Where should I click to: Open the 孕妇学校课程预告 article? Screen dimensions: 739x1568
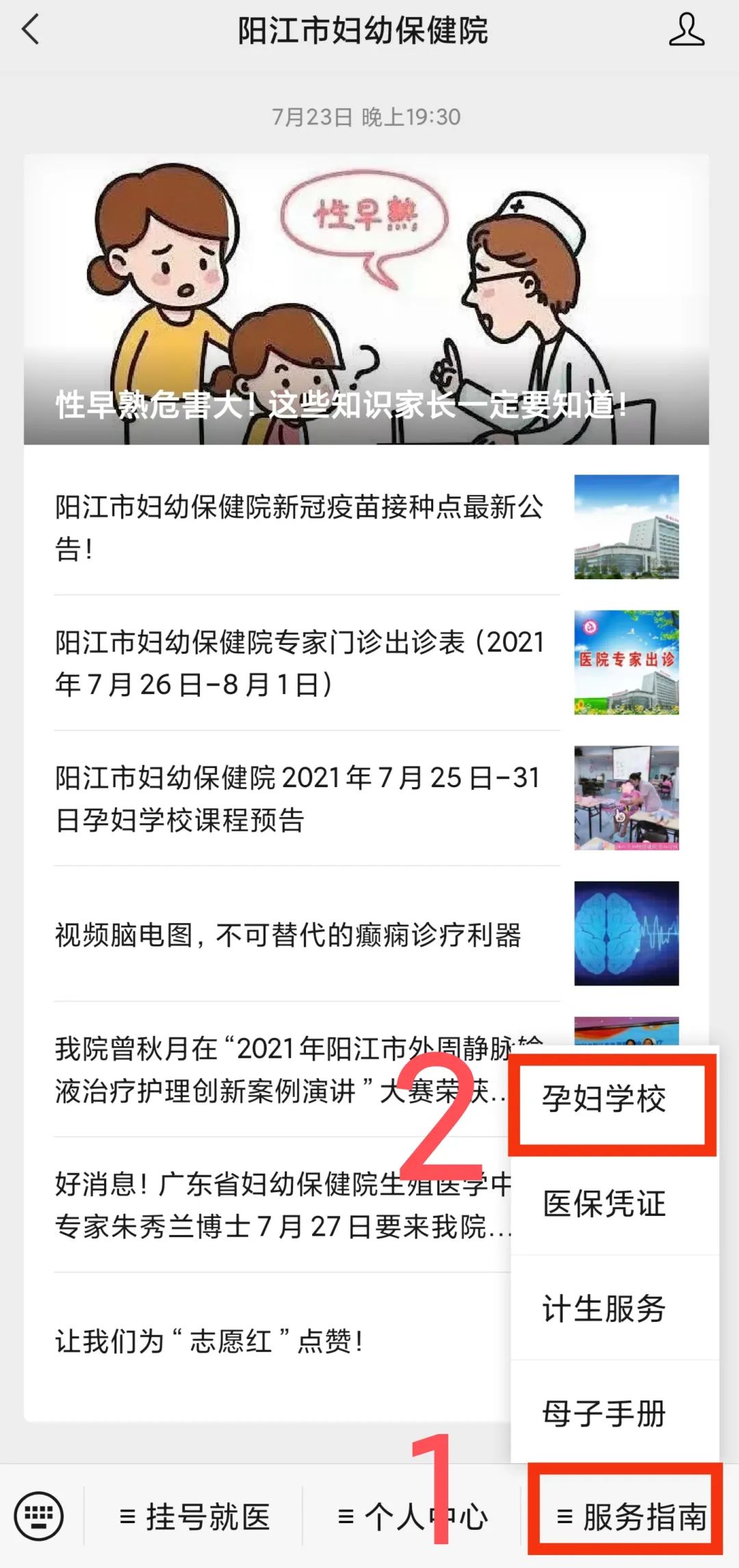[299, 798]
